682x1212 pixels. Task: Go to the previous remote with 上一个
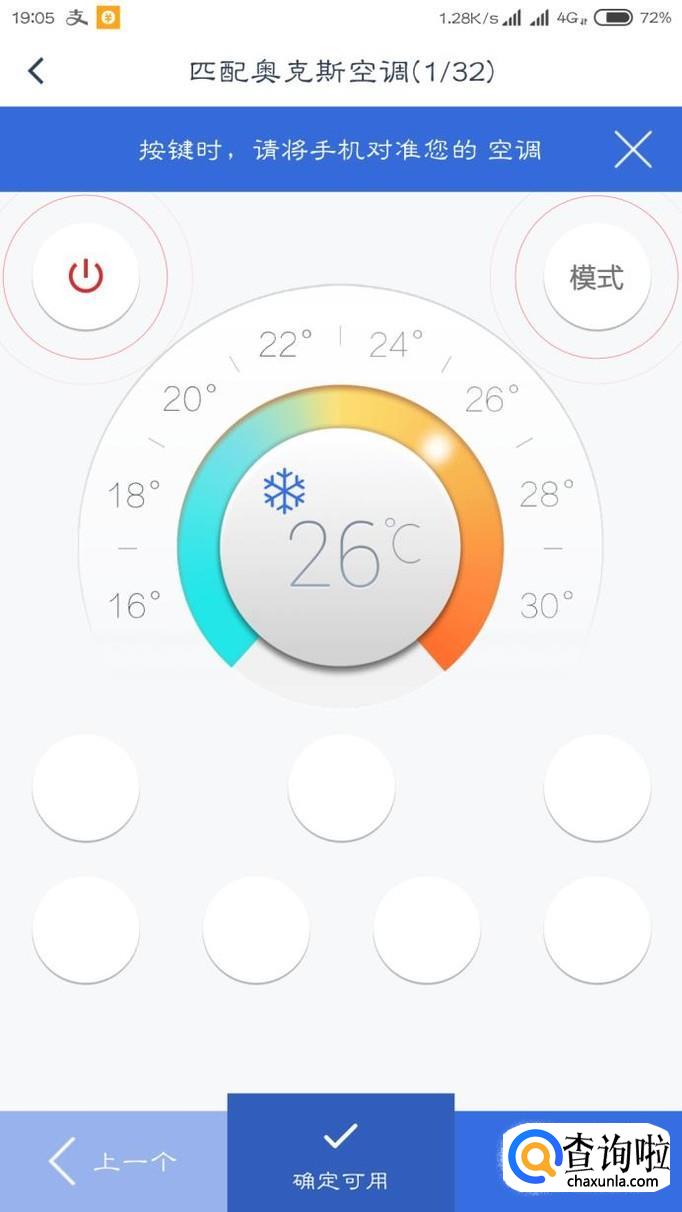[x=113, y=1161]
